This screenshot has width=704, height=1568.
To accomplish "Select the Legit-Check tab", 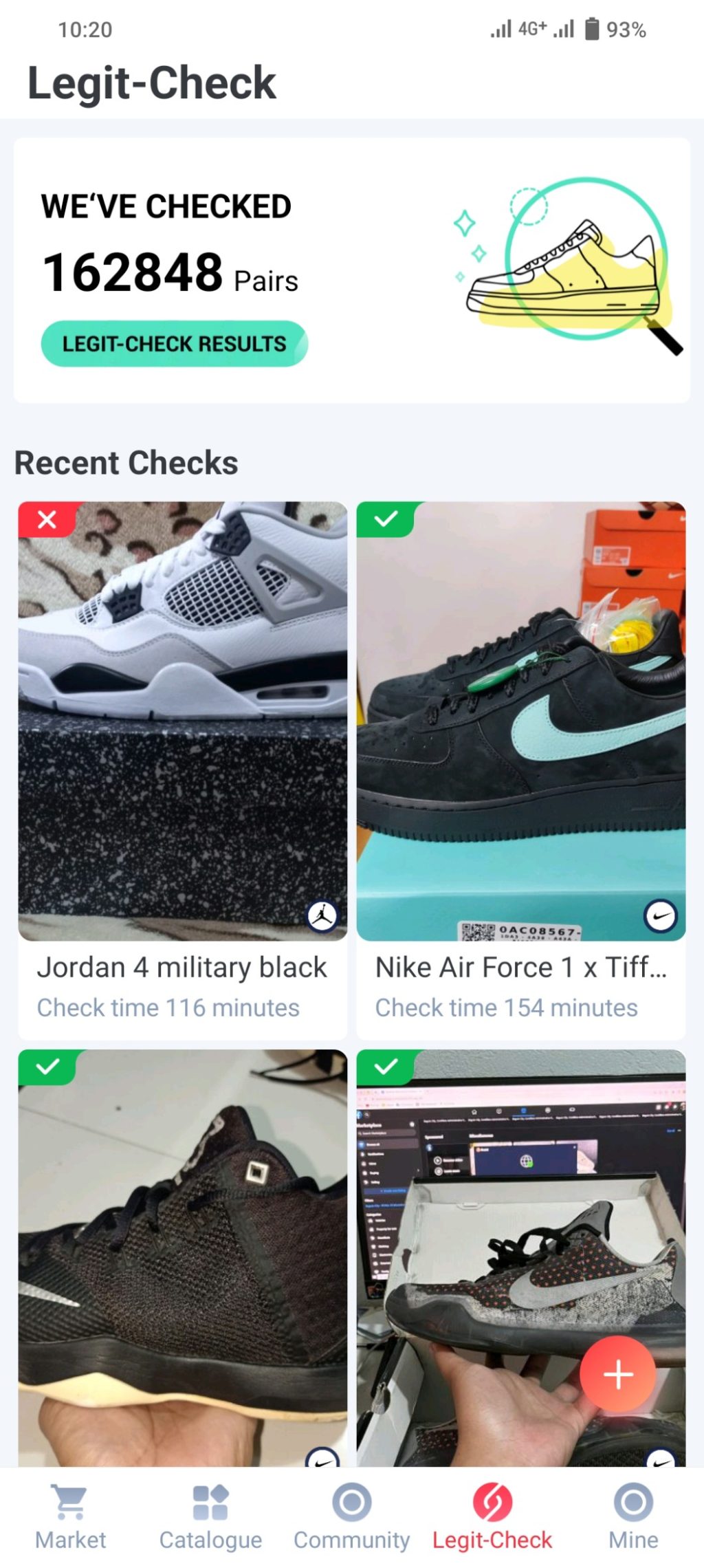I will coord(492,1516).
